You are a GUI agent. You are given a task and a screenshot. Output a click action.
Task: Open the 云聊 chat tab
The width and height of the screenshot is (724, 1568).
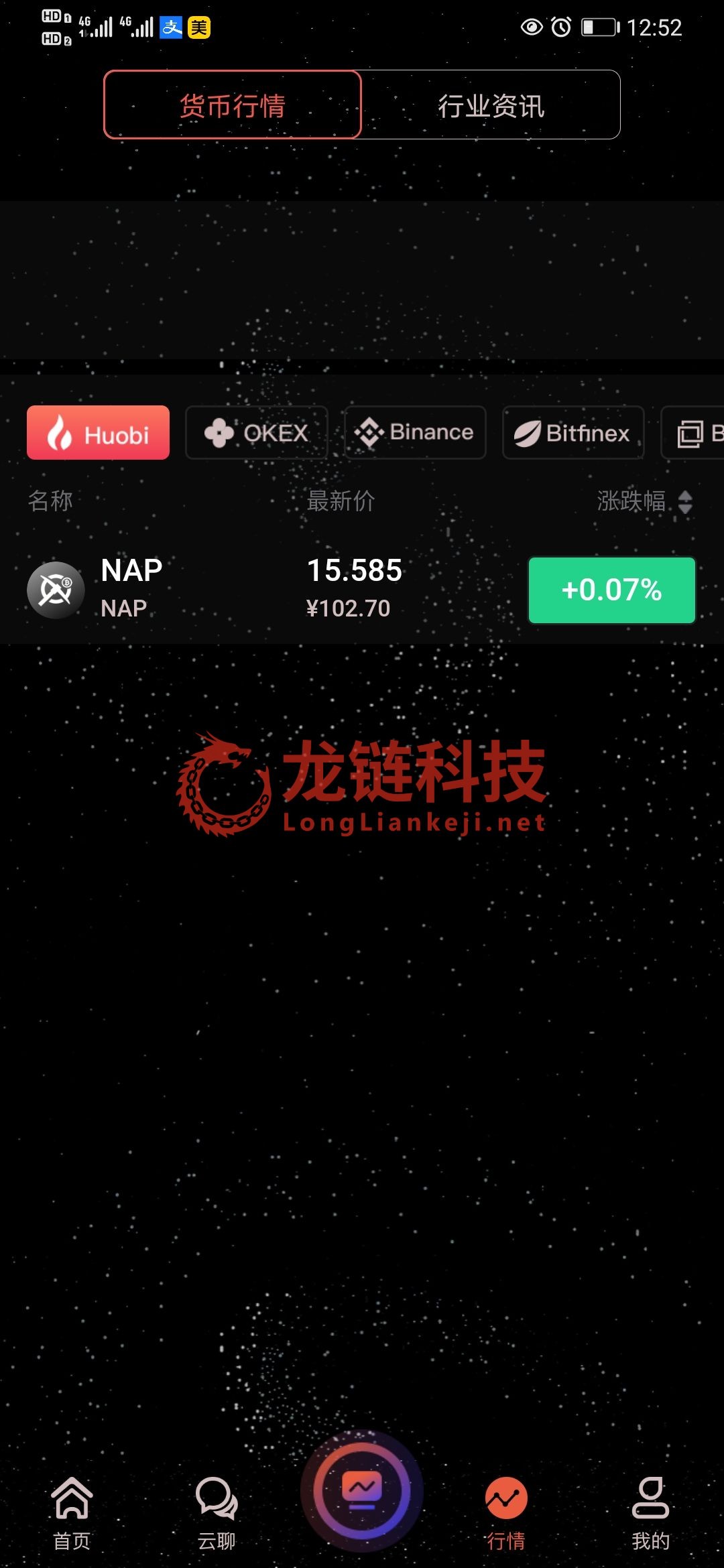217,1512
